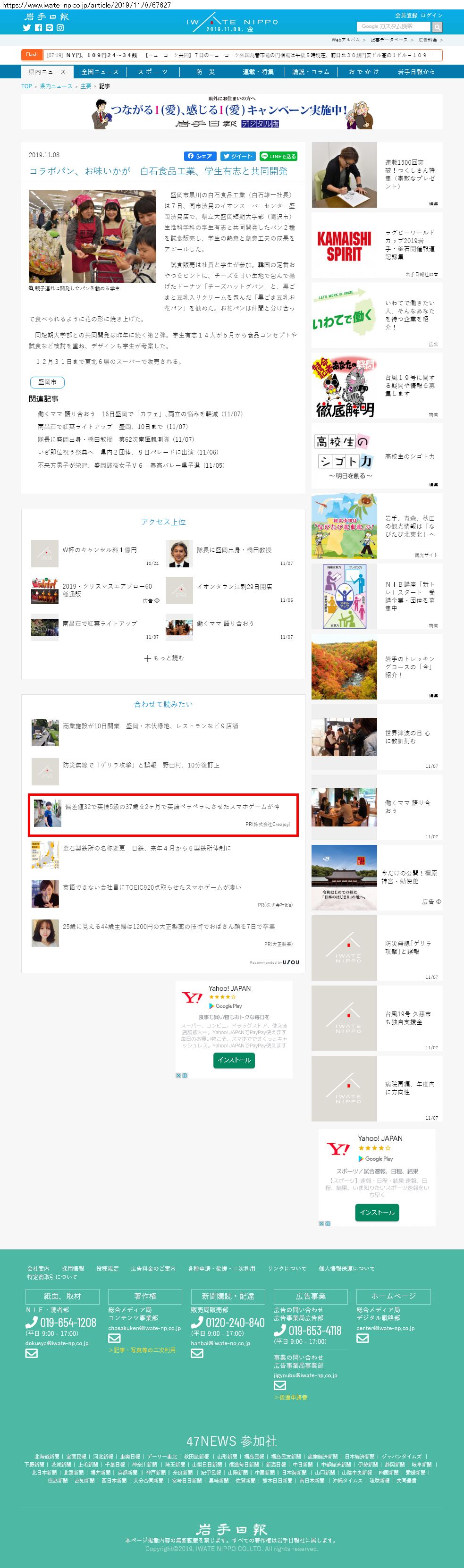Viewport: 464px width, 1568px height.
Task: Open the 防災 navigation tab
Action: click(x=205, y=72)
